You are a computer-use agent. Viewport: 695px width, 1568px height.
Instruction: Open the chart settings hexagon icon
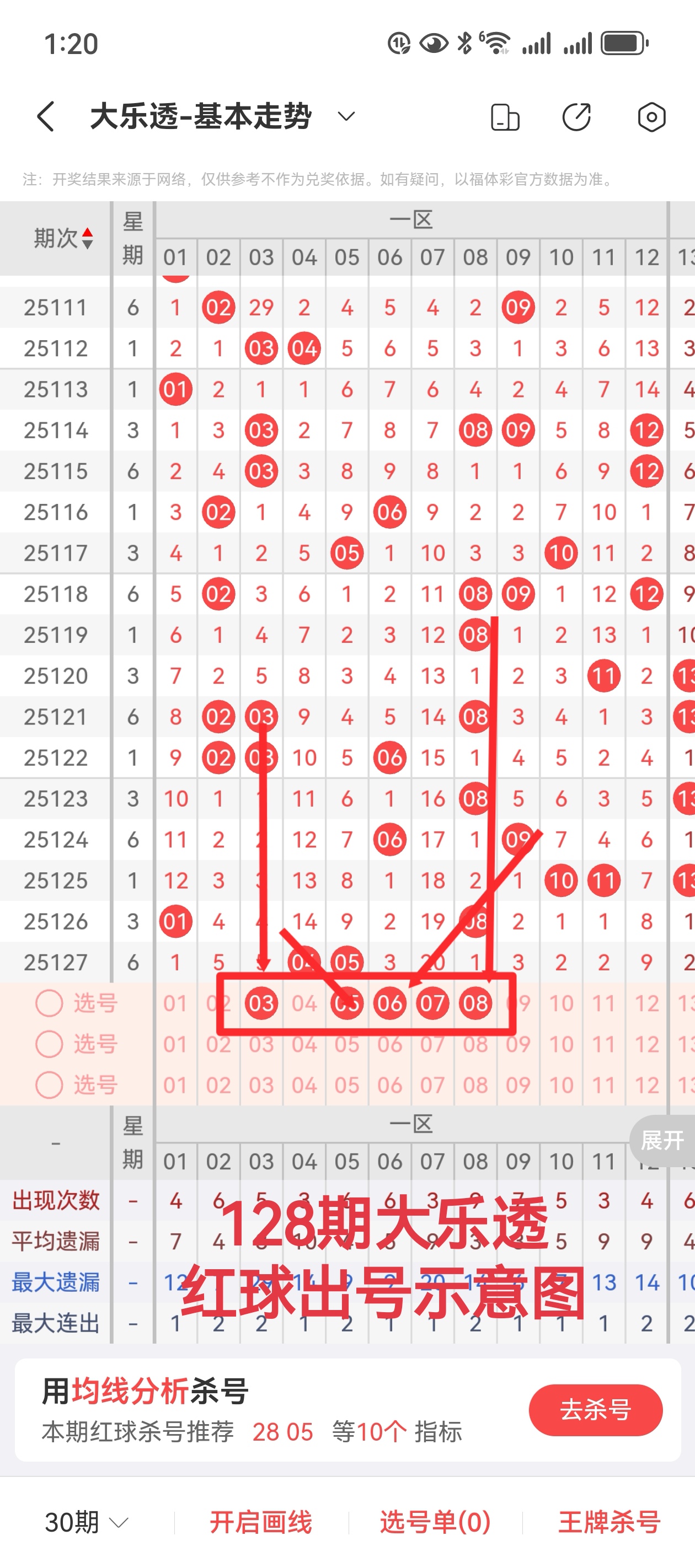pos(651,117)
